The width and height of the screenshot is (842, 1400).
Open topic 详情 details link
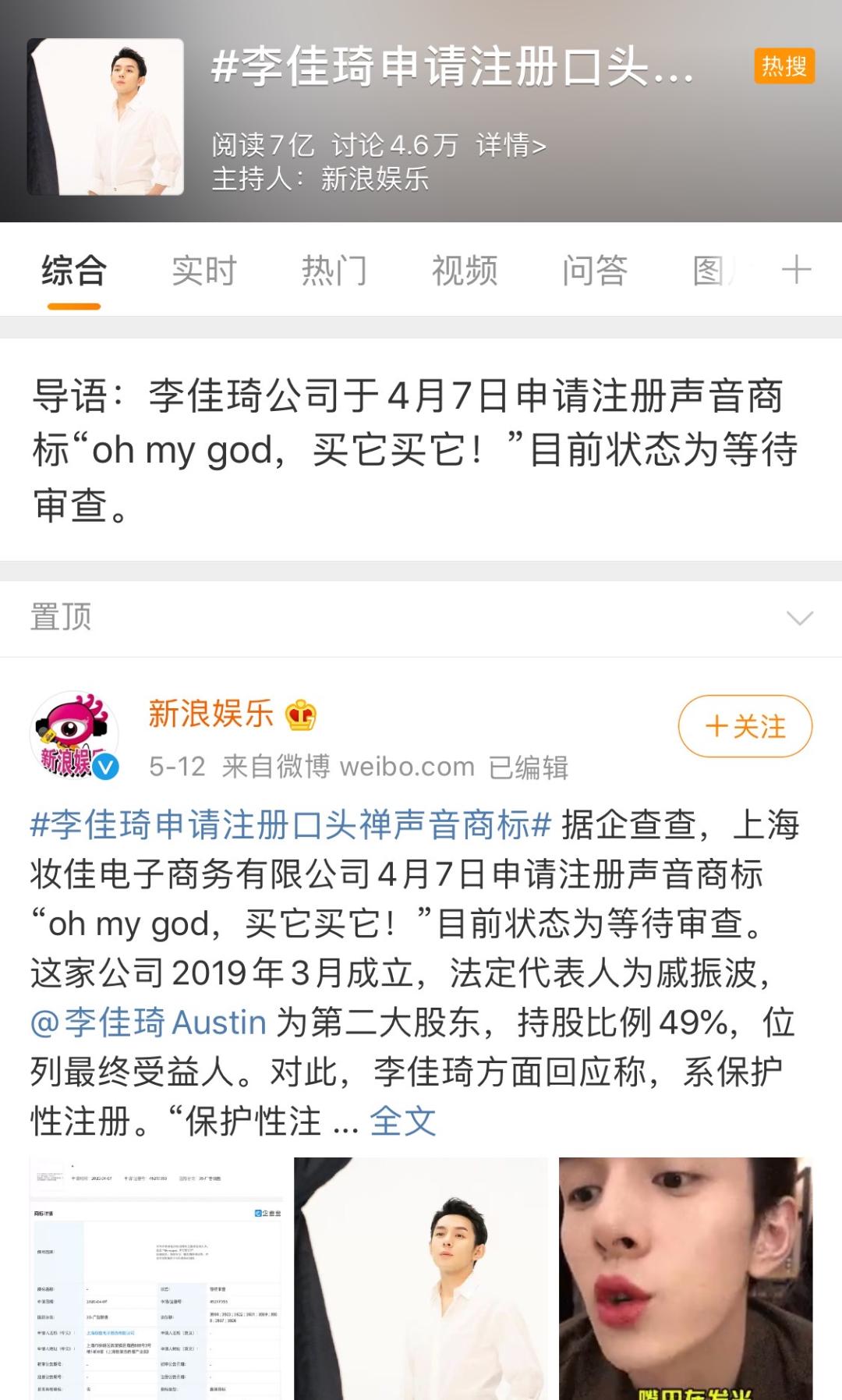[x=511, y=145]
